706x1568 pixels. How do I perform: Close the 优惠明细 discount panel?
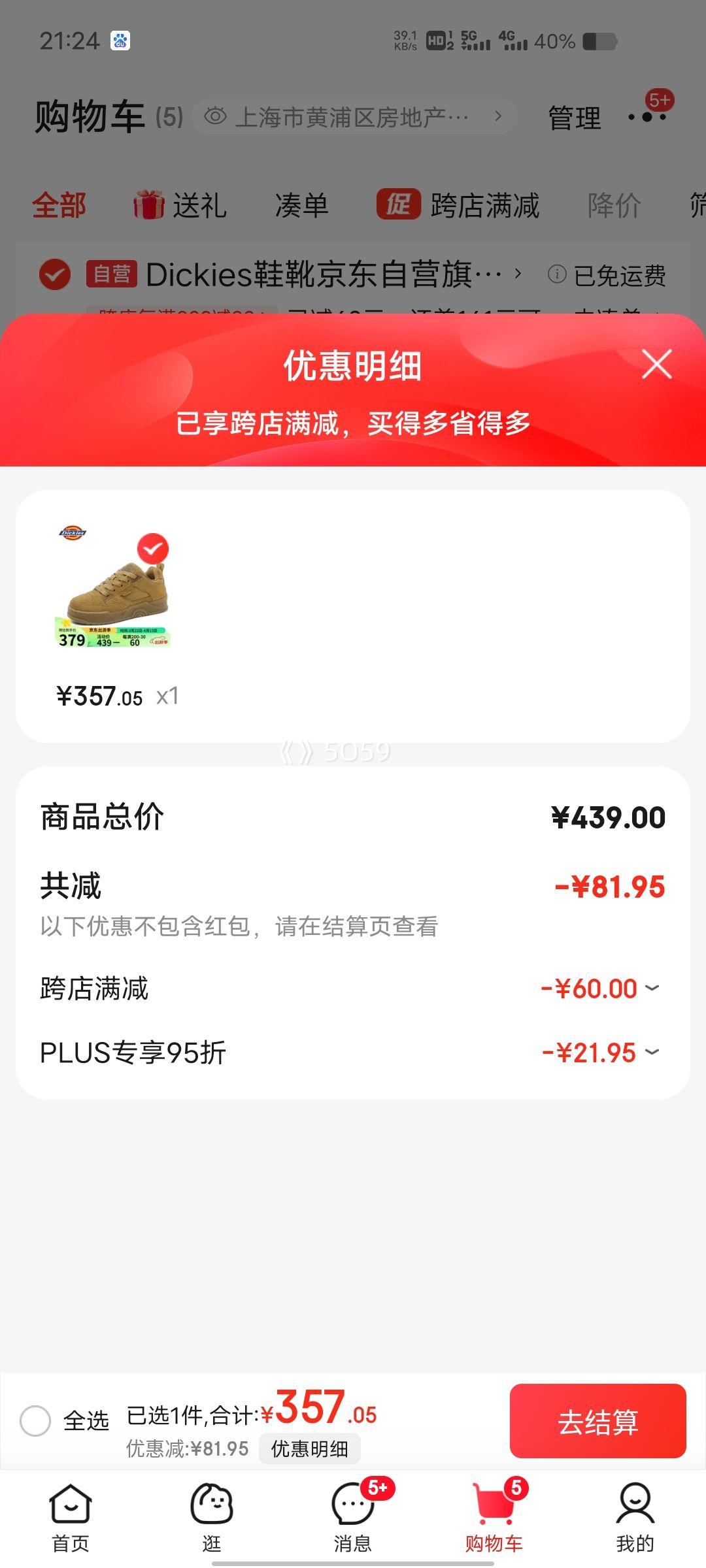(x=656, y=364)
